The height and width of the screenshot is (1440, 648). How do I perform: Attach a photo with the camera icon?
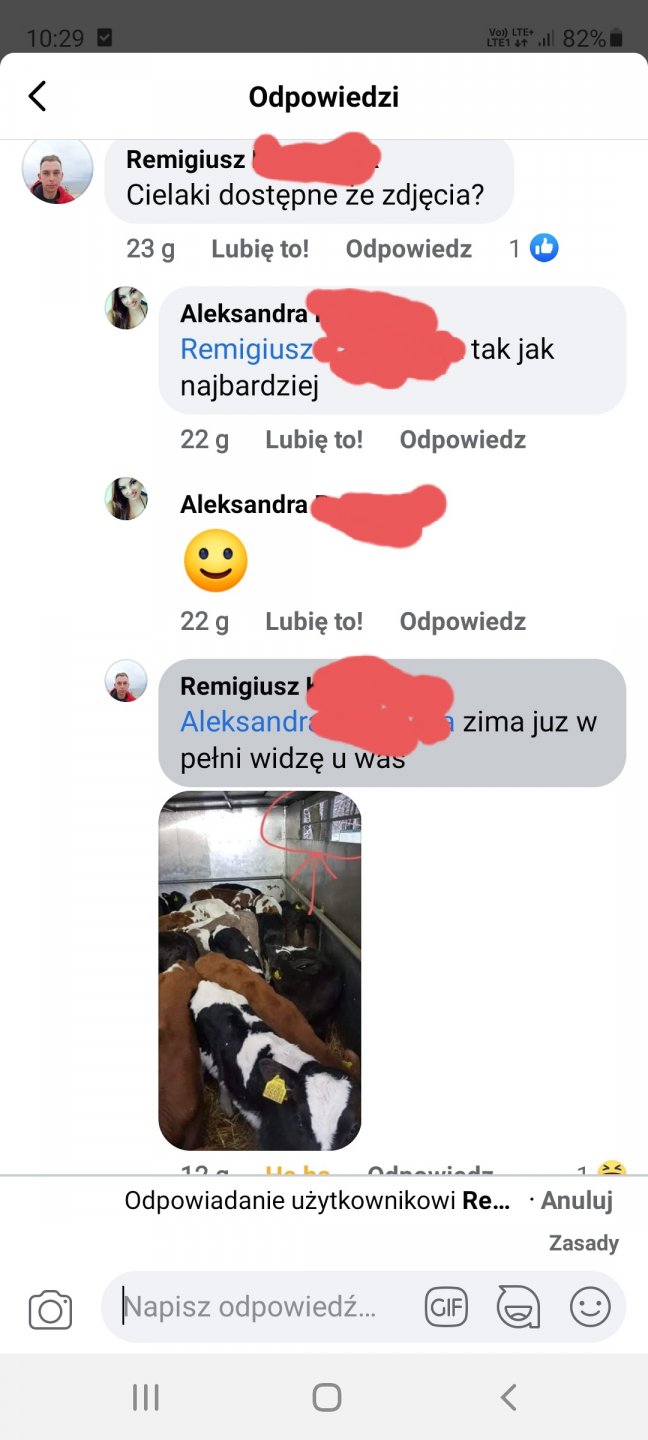coord(50,1309)
